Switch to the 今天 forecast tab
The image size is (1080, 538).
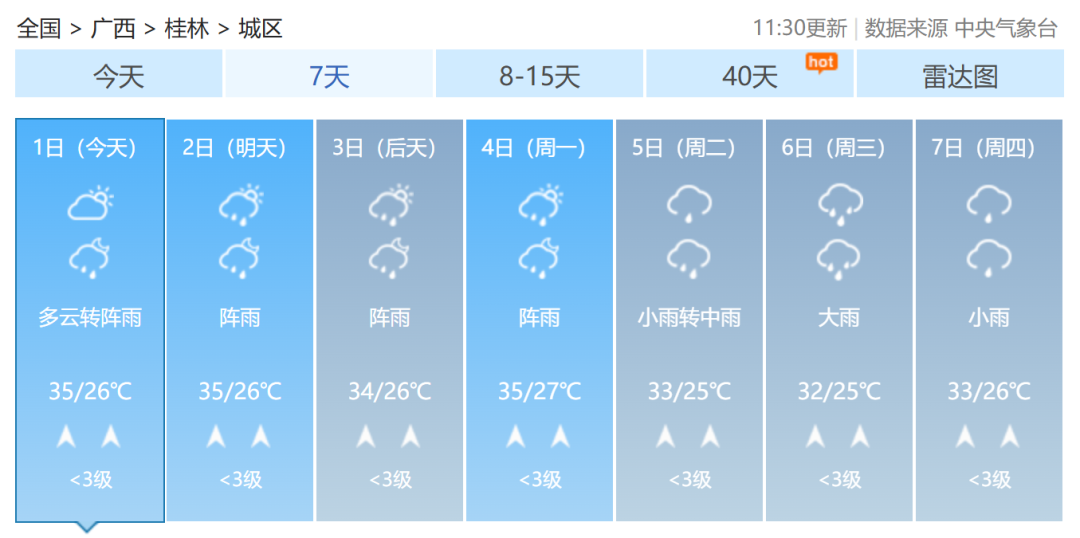tap(119, 75)
